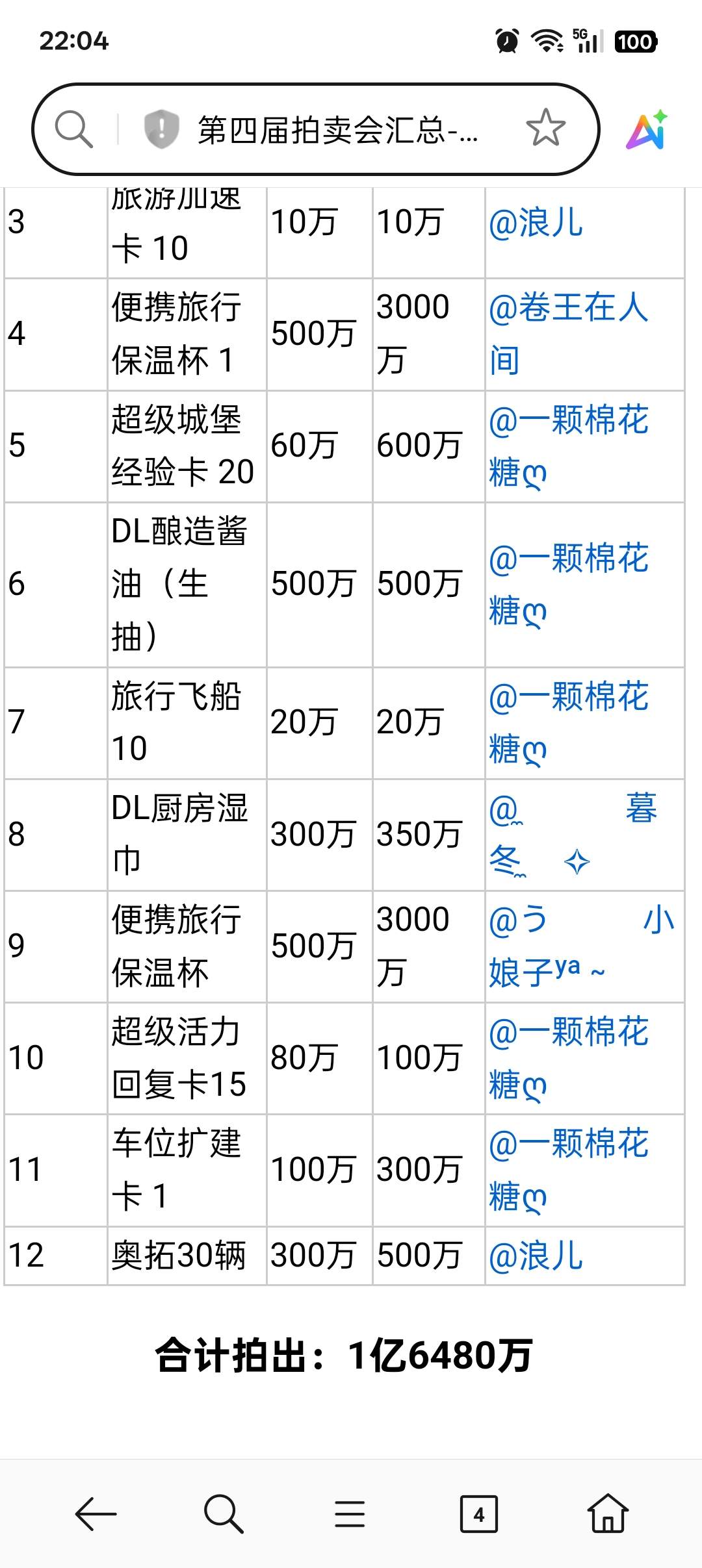Open @浪儿 link in row 12
The image size is (702, 1568).
[536, 1256]
